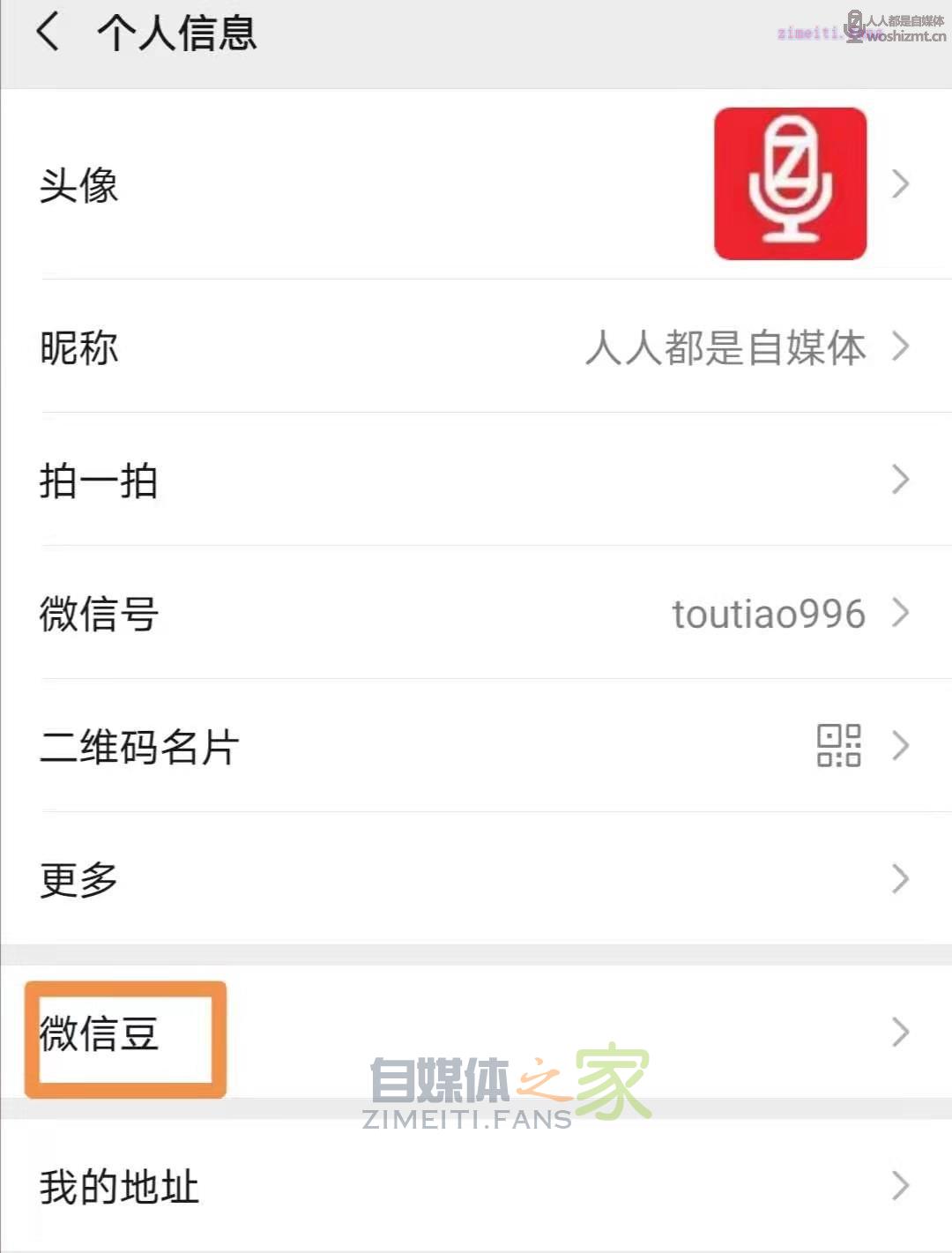Open the 微信号 row
Screen dimensions: 952x1253
476,614
